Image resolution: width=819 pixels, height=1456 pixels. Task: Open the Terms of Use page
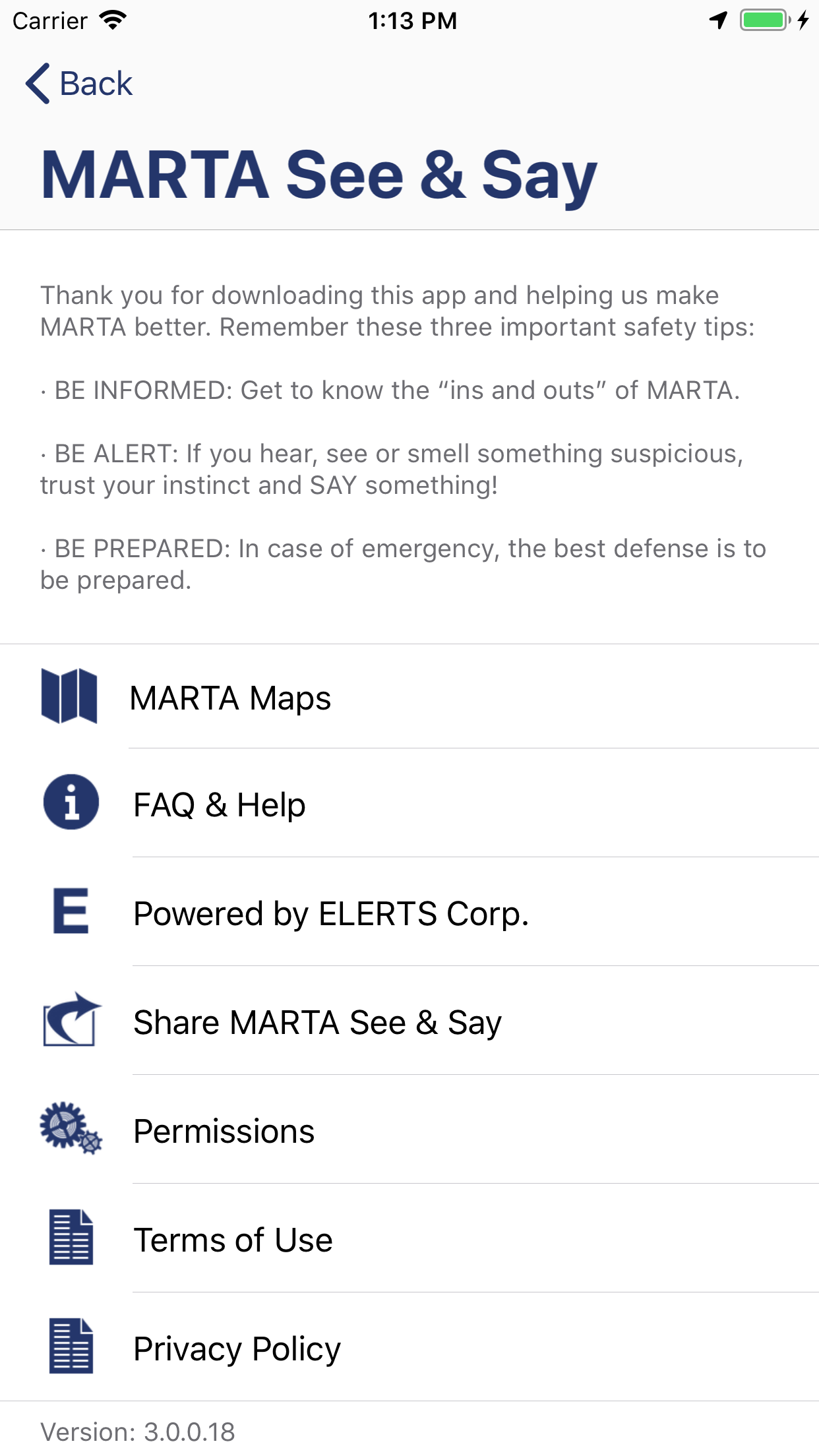point(233,1239)
